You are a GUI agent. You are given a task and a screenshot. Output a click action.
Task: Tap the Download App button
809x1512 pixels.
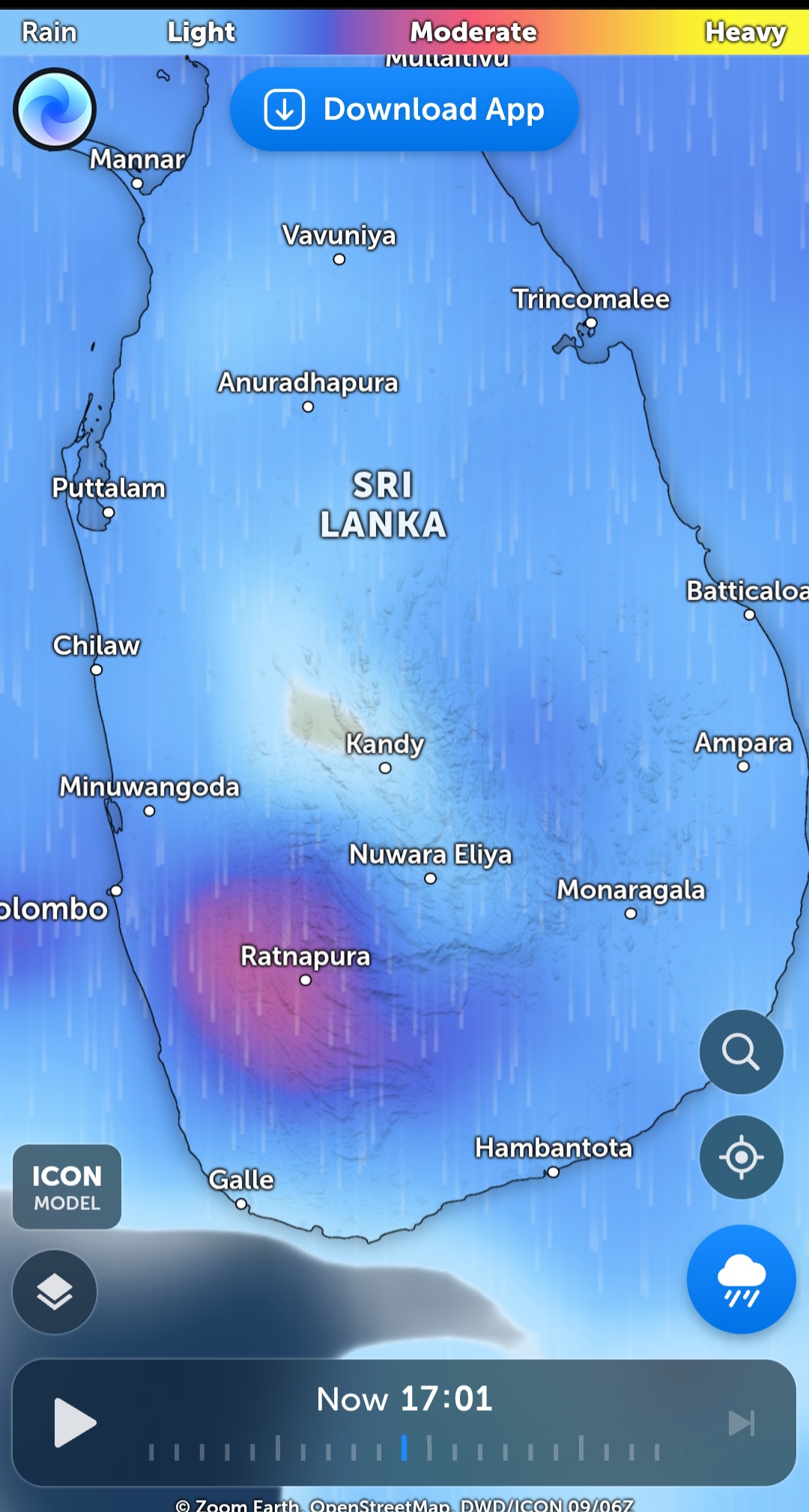click(404, 109)
